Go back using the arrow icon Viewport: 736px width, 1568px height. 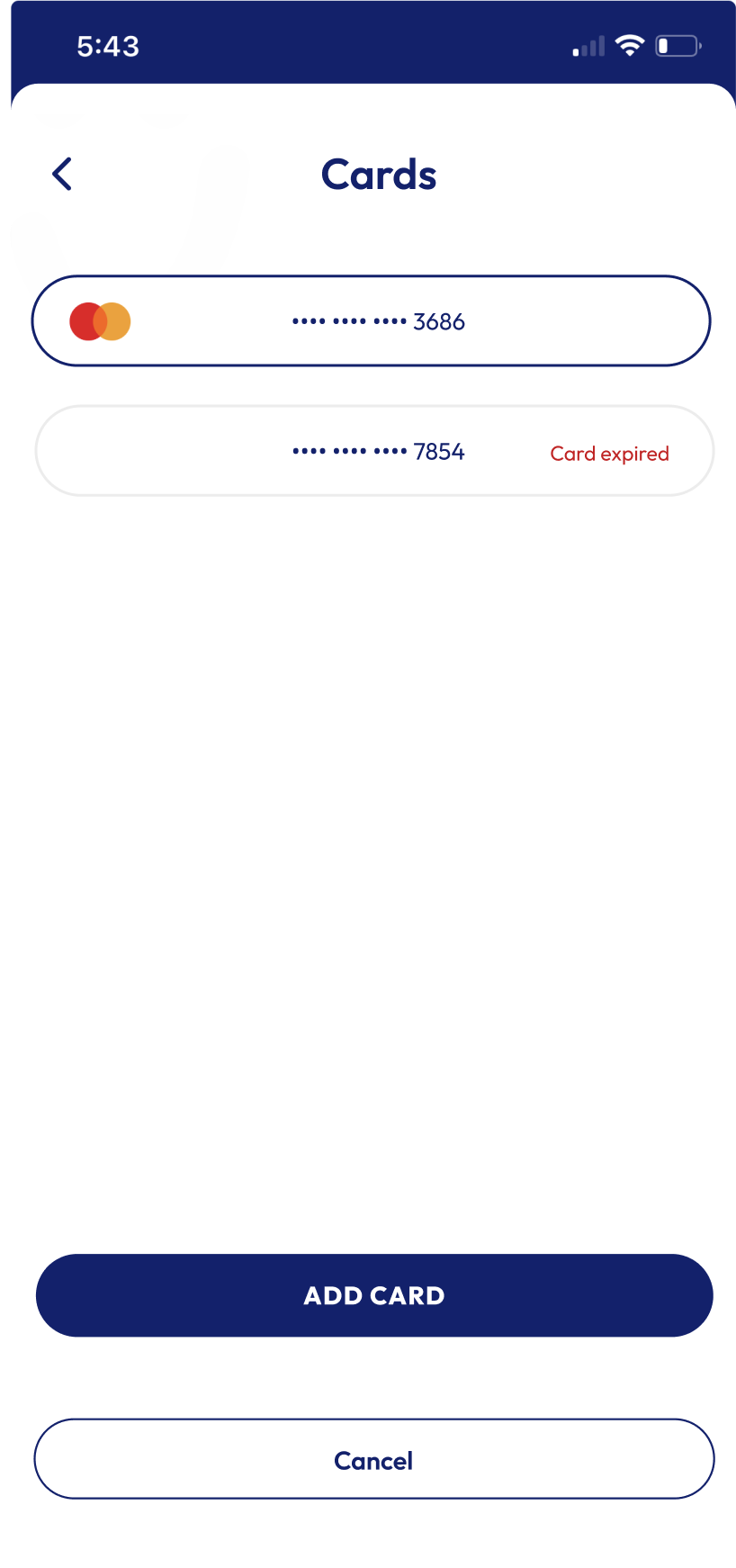[x=62, y=175]
